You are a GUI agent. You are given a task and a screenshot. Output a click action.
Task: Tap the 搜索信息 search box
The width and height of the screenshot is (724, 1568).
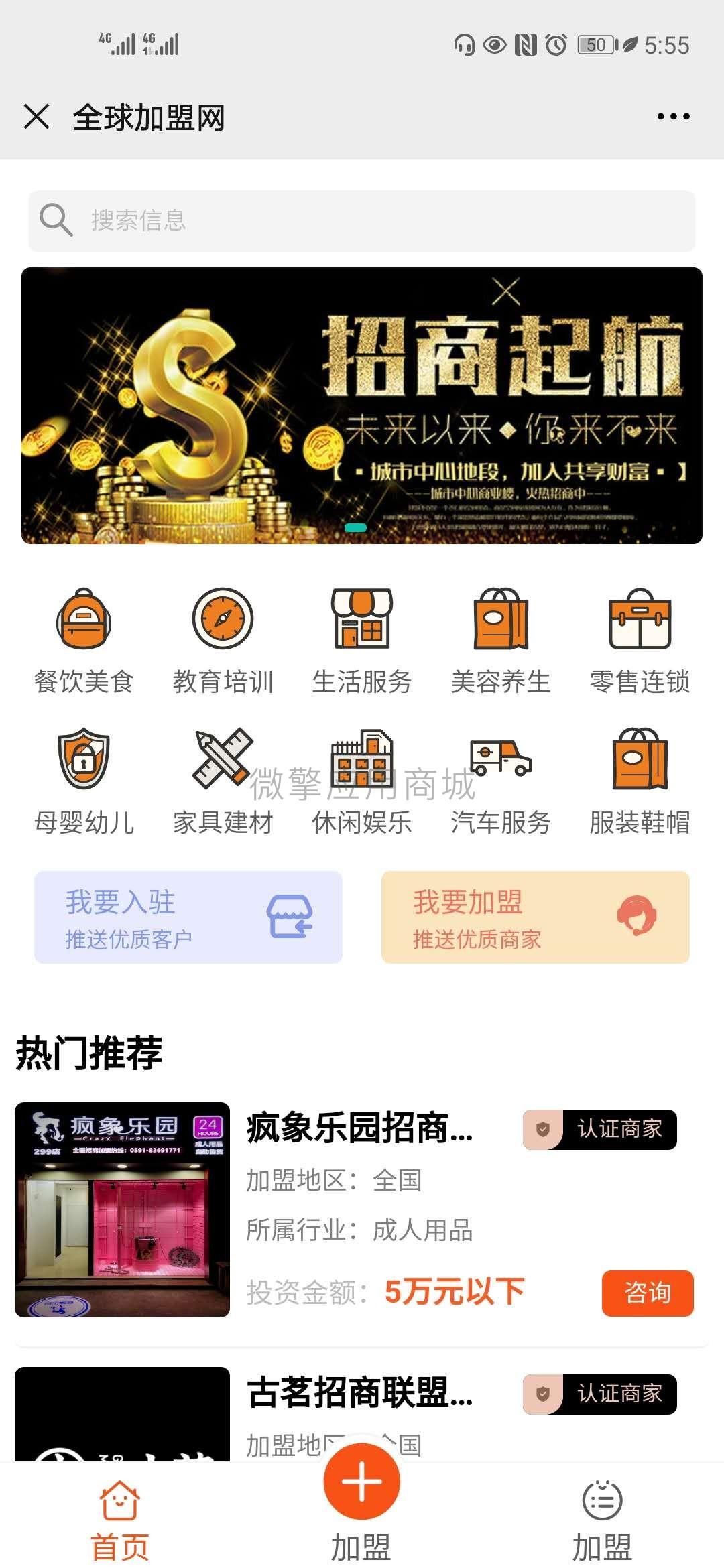(x=362, y=220)
